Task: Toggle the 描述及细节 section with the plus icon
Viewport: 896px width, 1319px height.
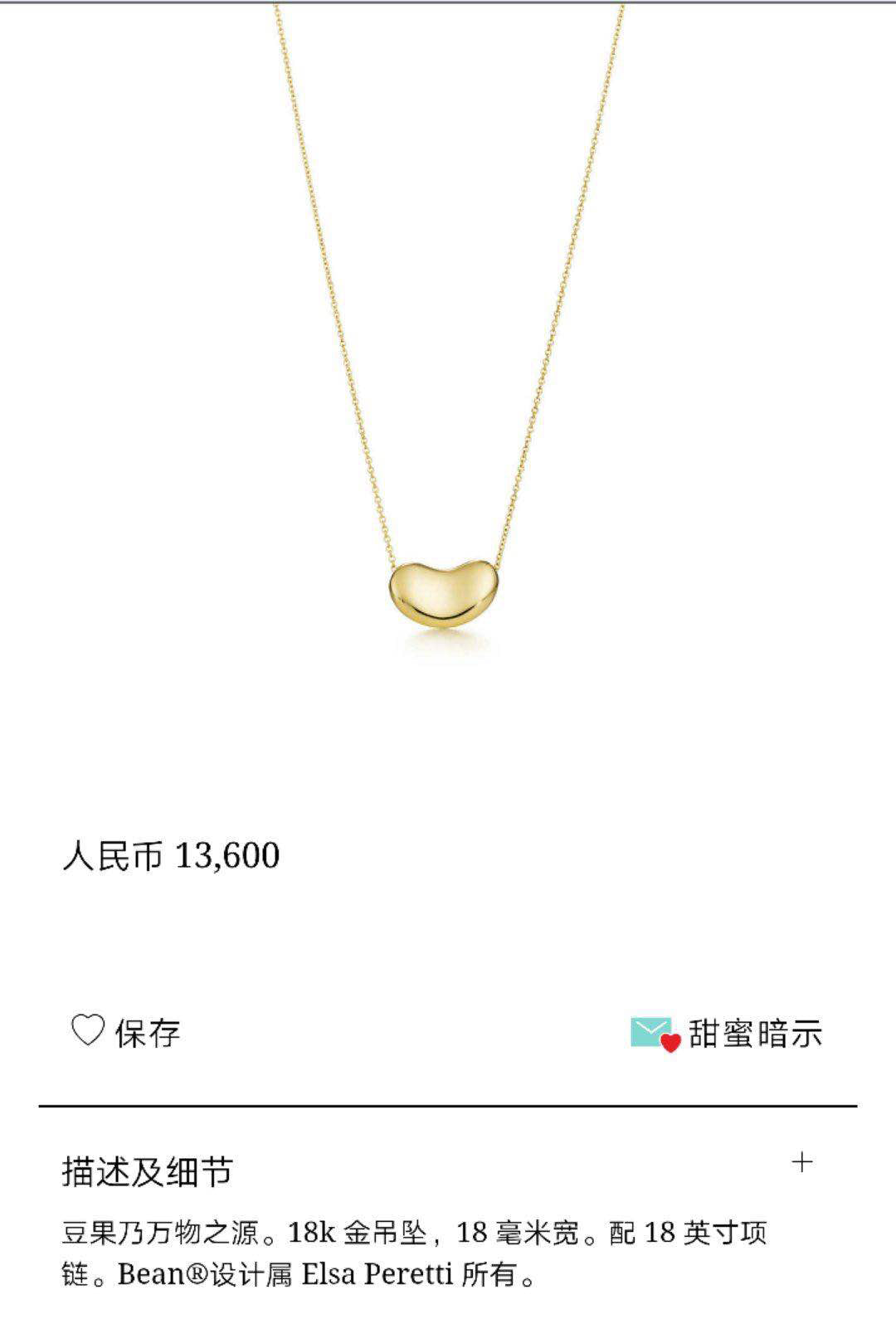Action: tap(801, 1162)
